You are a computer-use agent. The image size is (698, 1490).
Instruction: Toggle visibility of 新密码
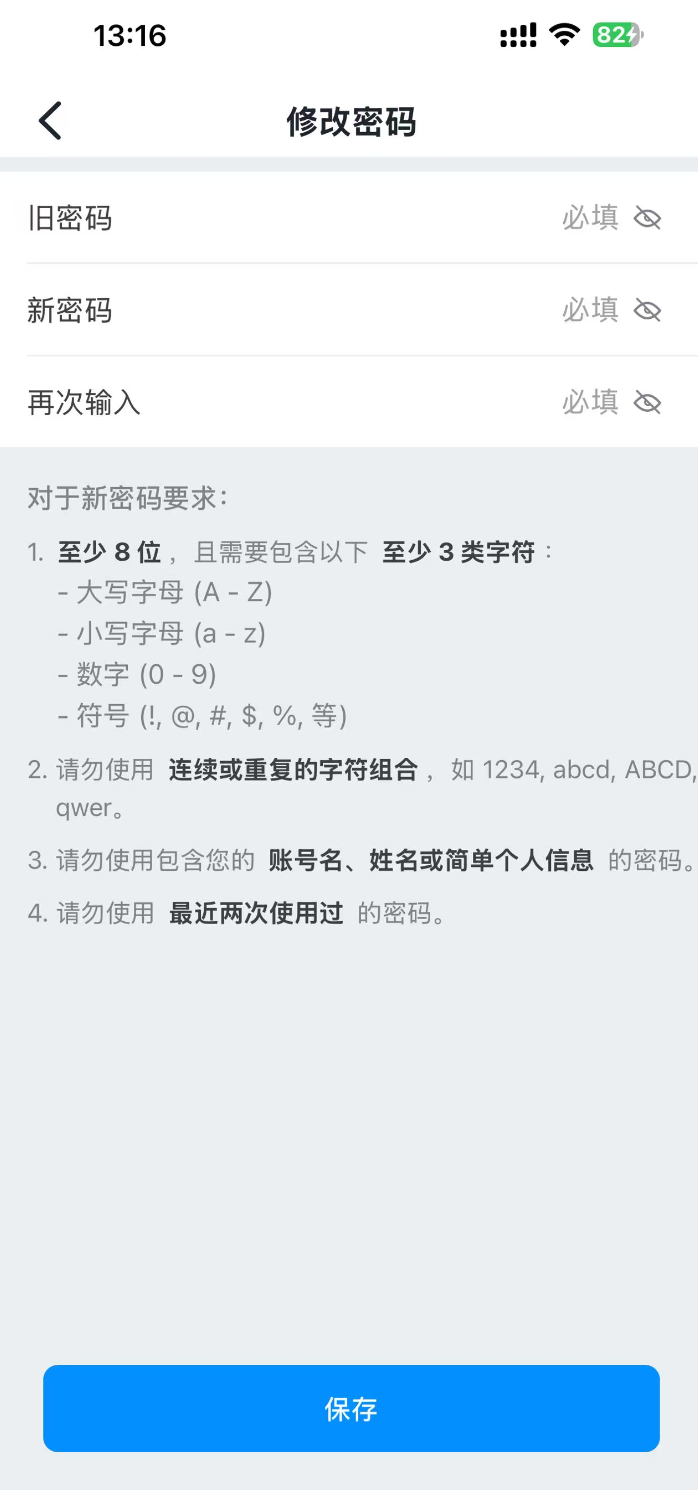[x=648, y=310]
